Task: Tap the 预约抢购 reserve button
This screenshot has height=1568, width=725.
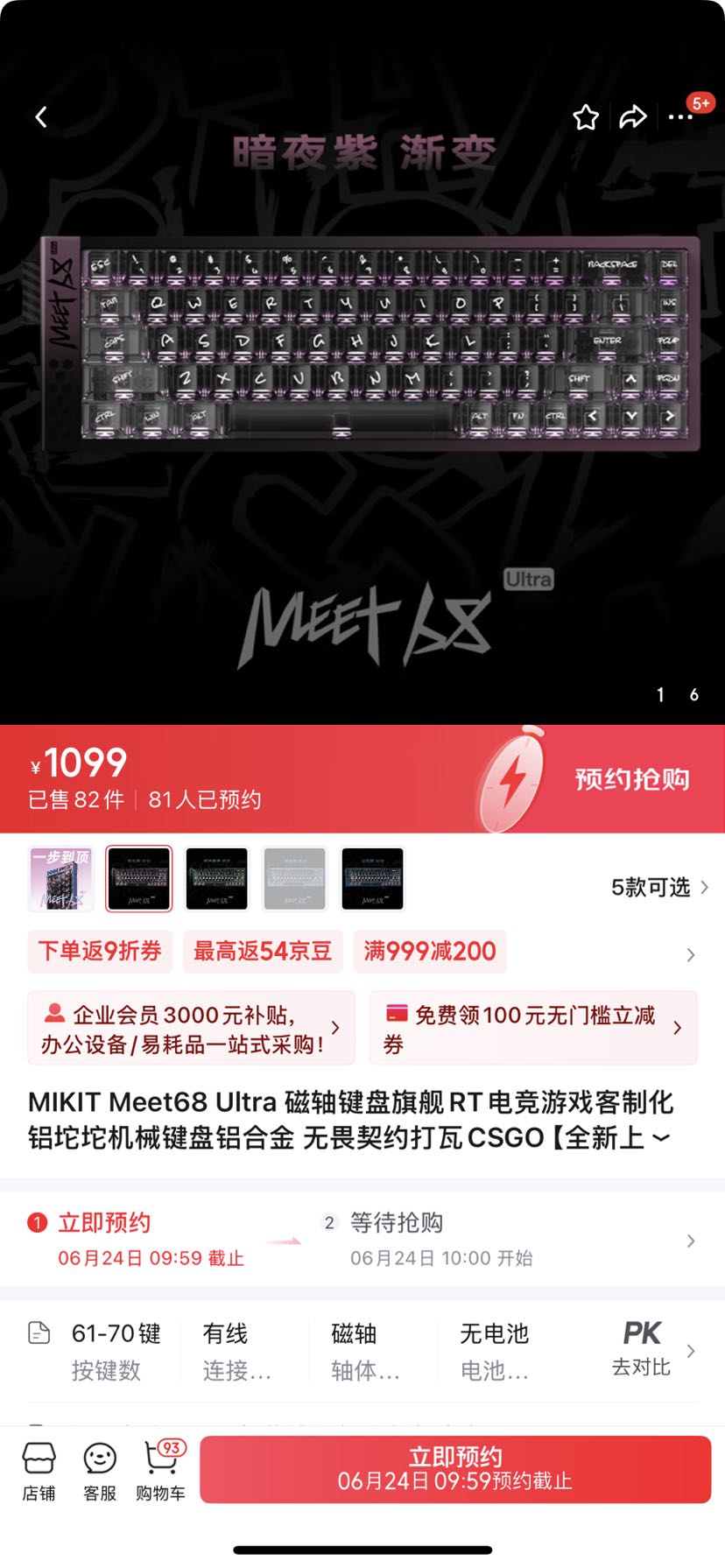Action: pos(632,777)
